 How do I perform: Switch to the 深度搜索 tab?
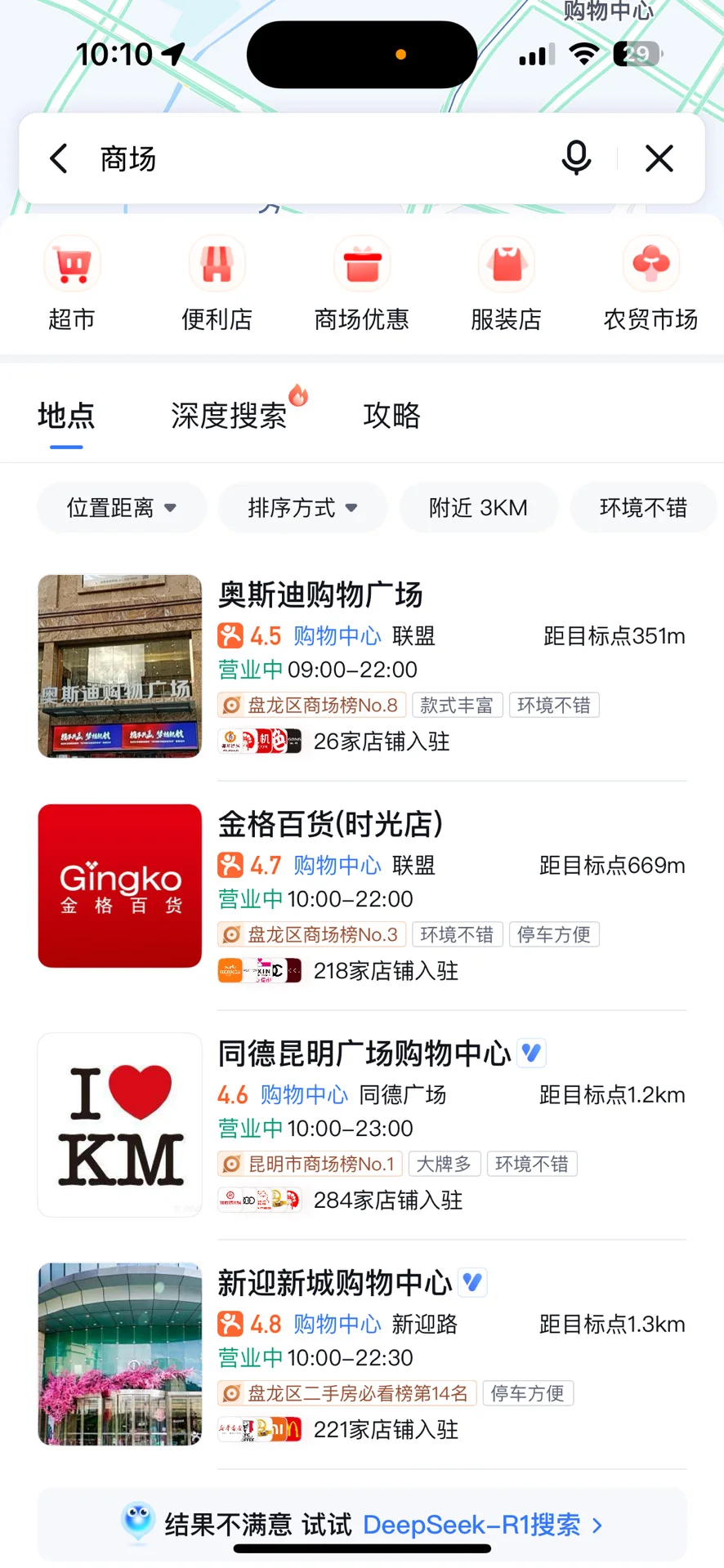coord(229,416)
